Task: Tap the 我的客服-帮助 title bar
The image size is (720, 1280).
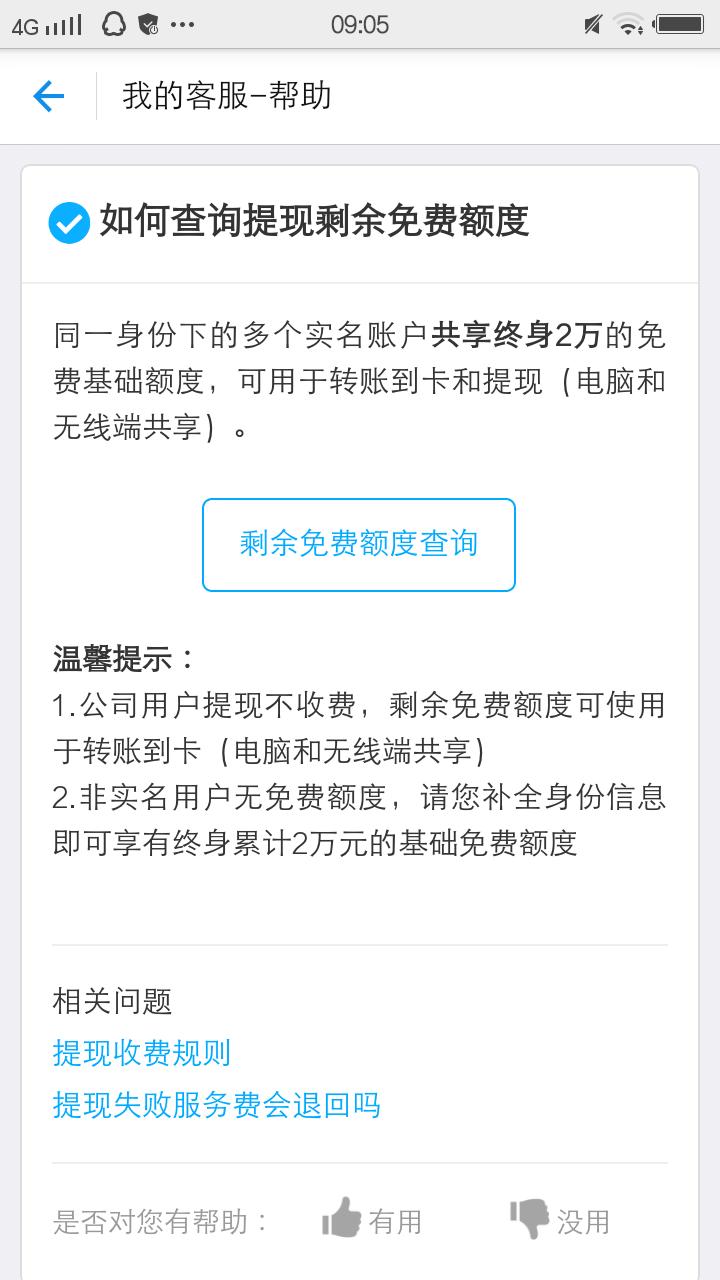Action: (x=226, y=96)
